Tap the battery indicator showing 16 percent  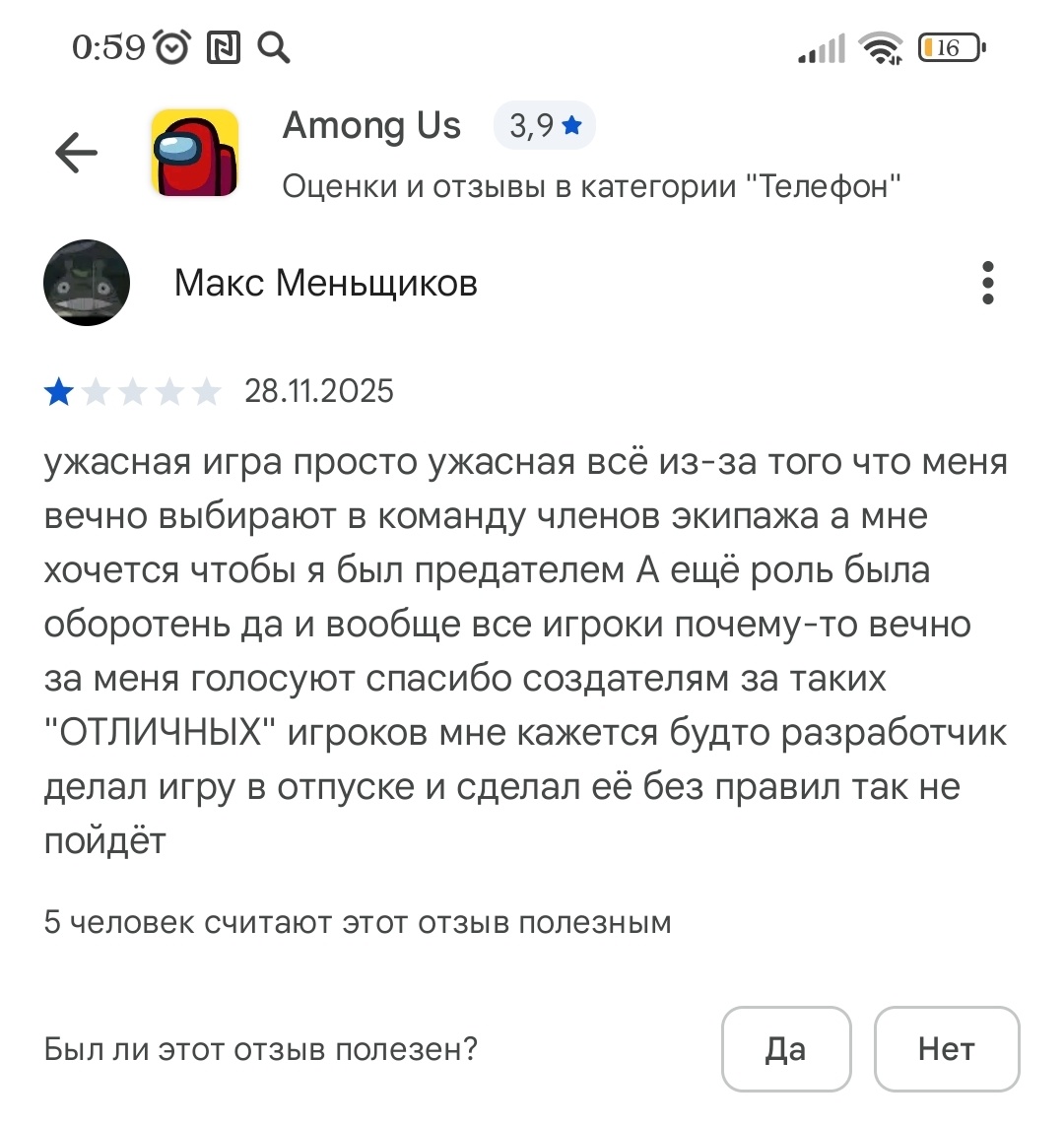[x=949, y=45]
